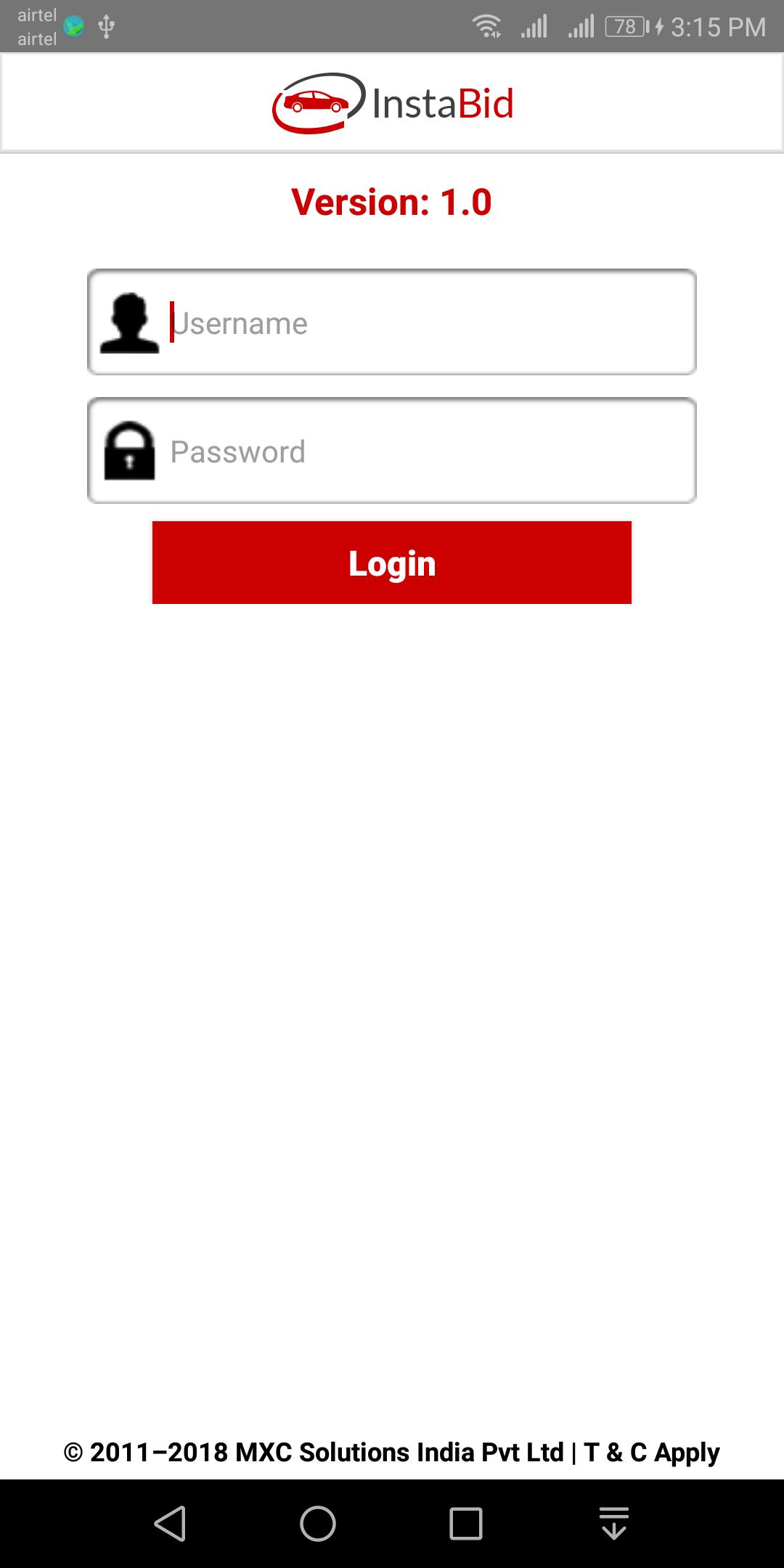Focus the Password field
784x1568 pixels.
click(x=392, y=451)
